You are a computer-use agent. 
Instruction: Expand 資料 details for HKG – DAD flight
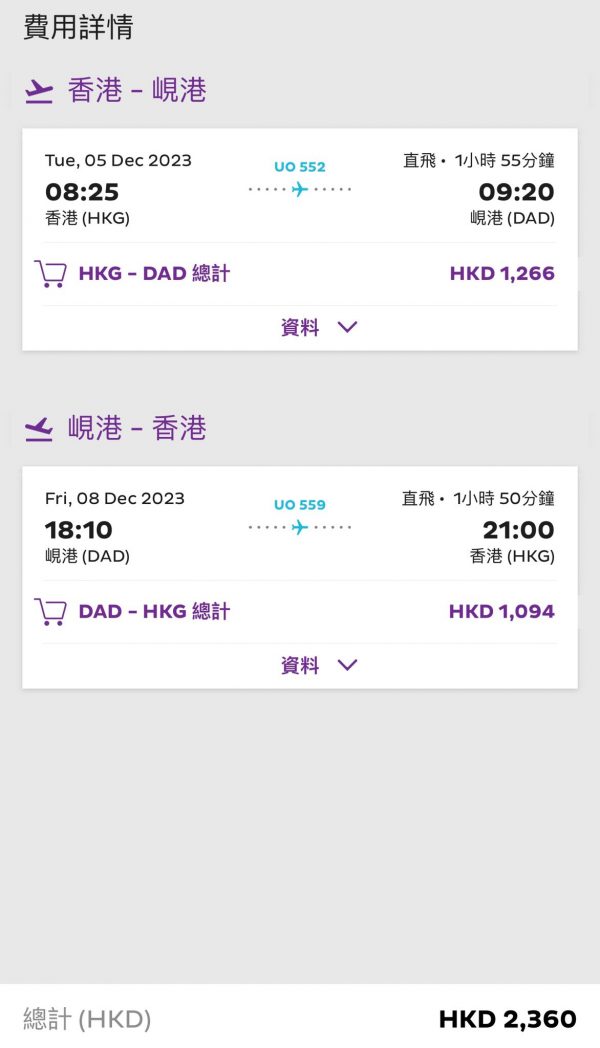tap(318, 327)
